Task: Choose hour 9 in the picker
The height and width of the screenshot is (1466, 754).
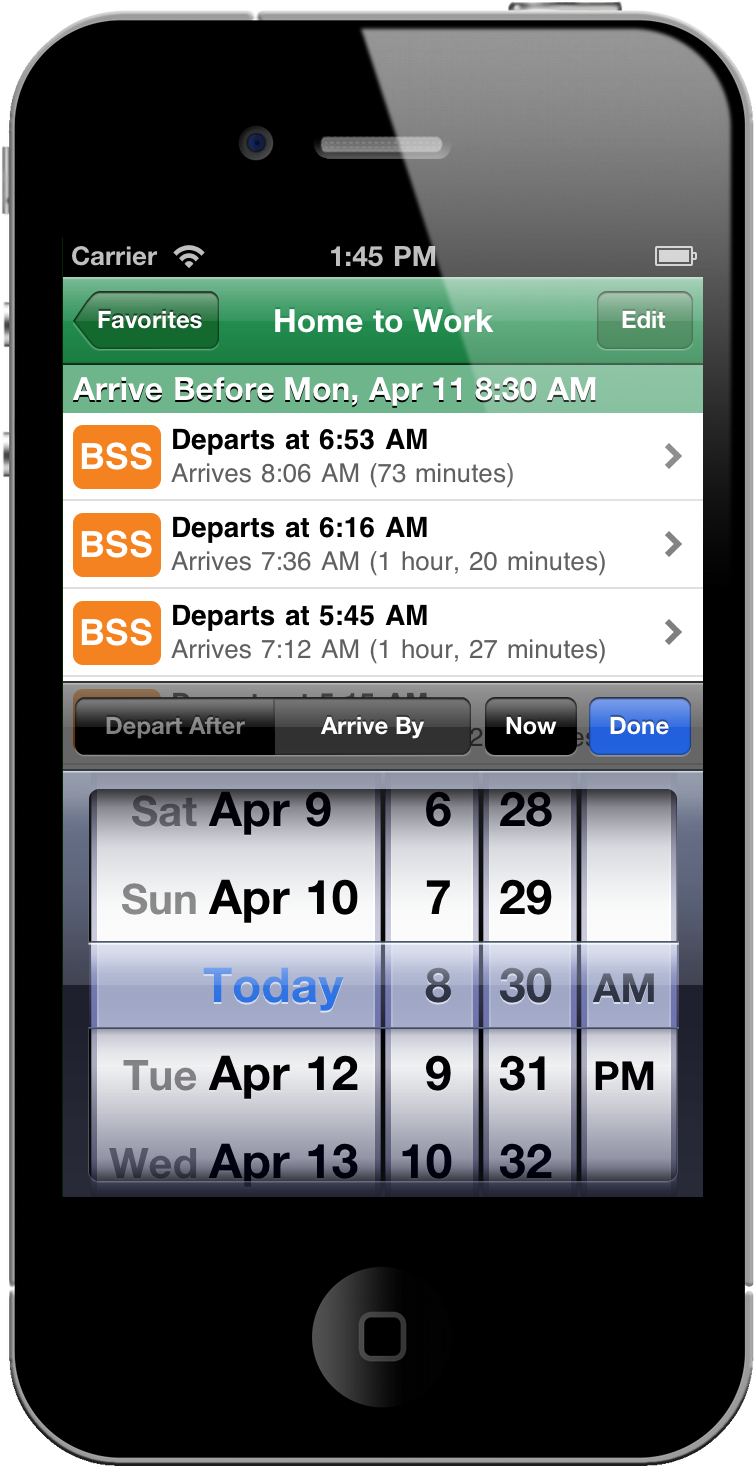Action: (x=438, y=1075)
